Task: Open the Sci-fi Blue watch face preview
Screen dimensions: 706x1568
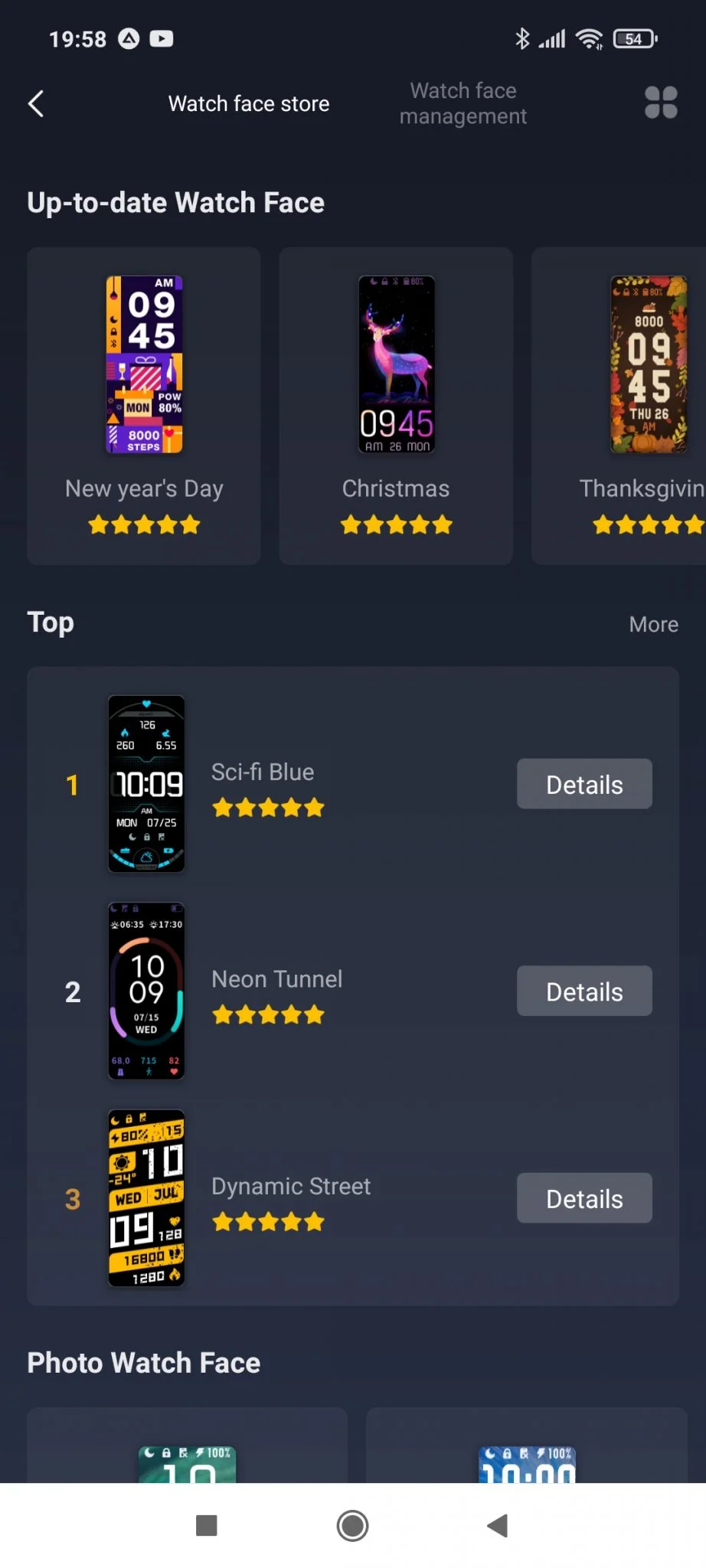Action: [x=146, y=784]
